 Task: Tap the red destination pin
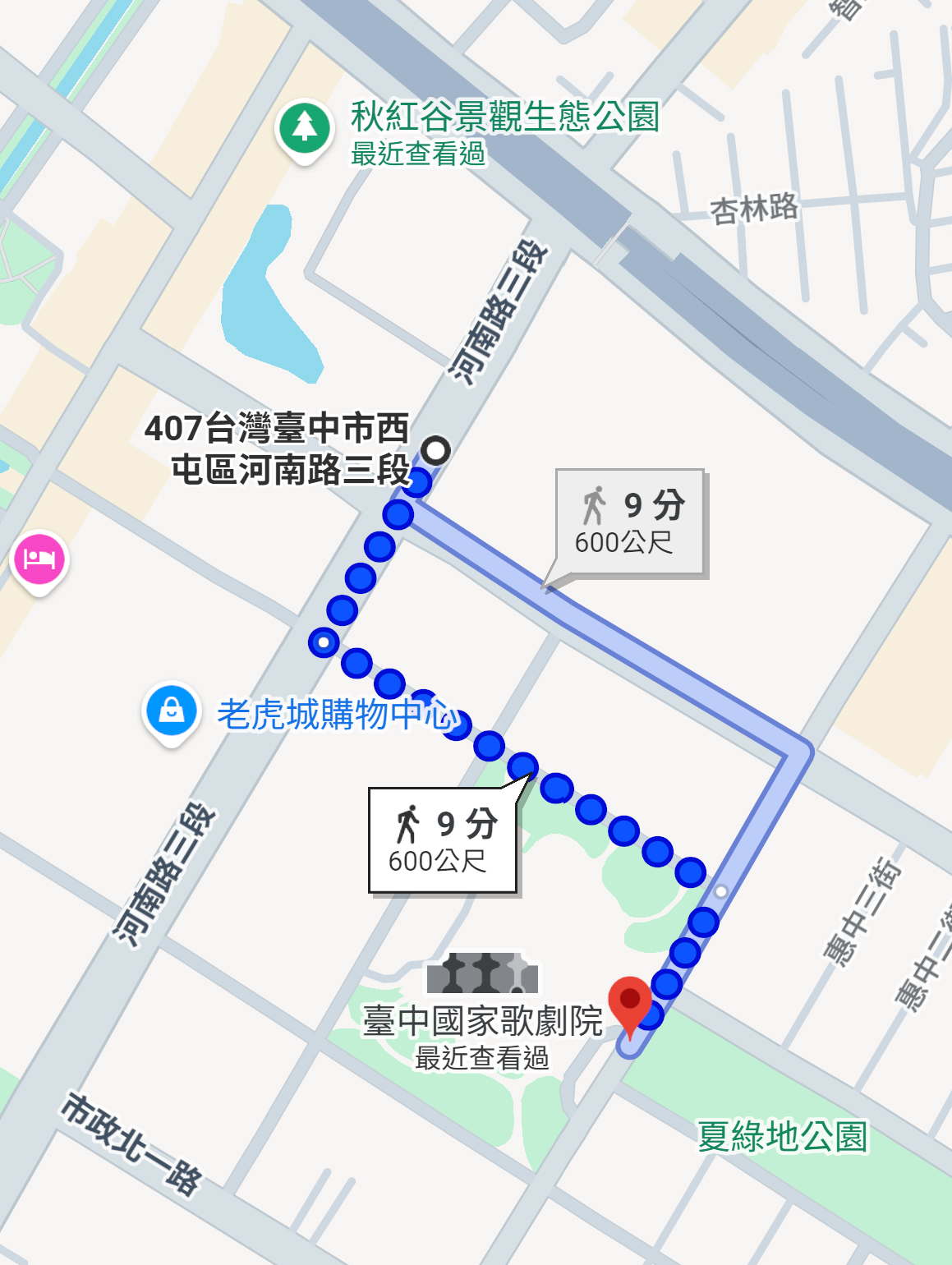pos(630,1001)
